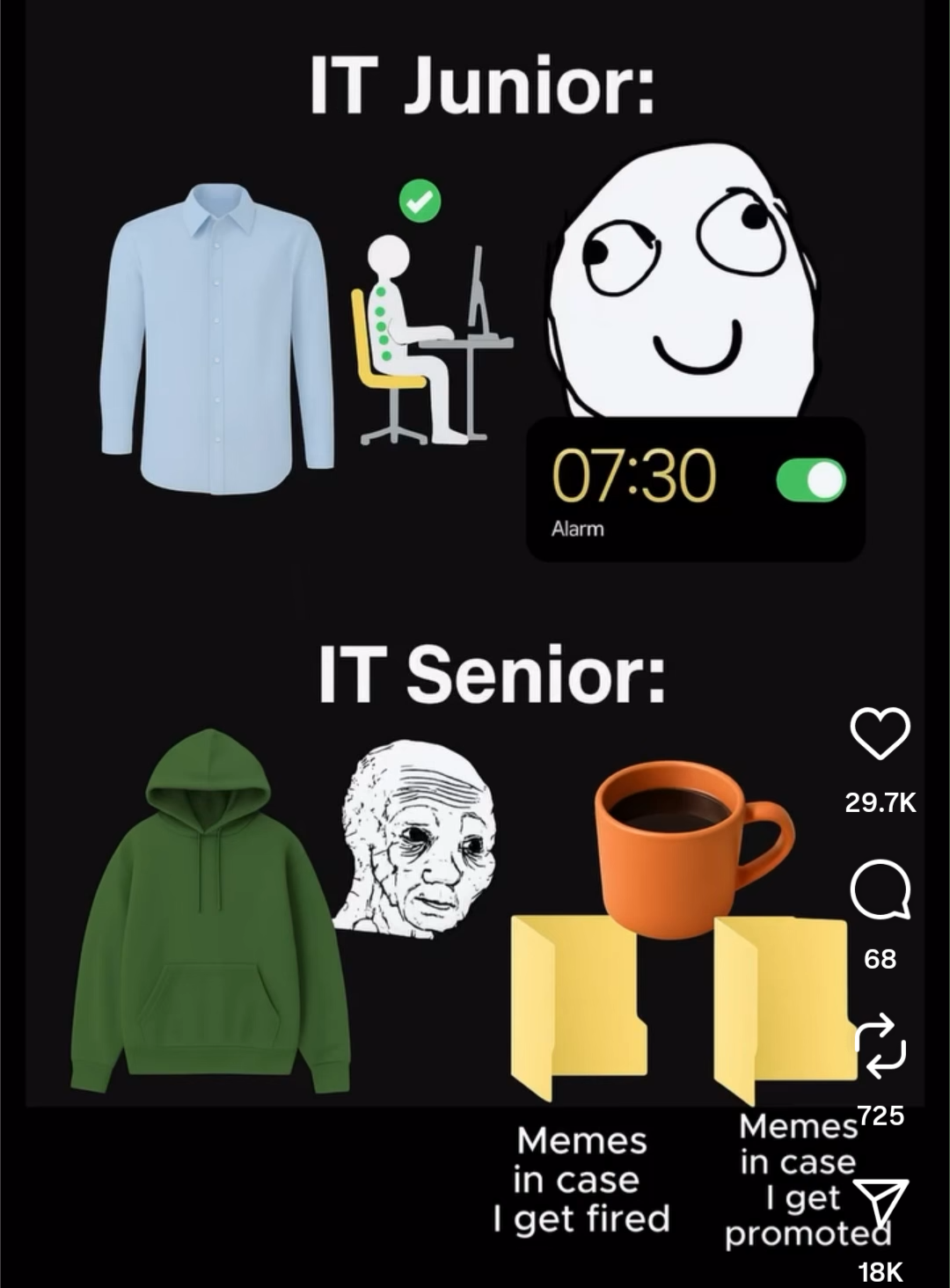Screen dimensions: 950x1288
Task: Like this post with the heart icon
Action: point(880,733)
